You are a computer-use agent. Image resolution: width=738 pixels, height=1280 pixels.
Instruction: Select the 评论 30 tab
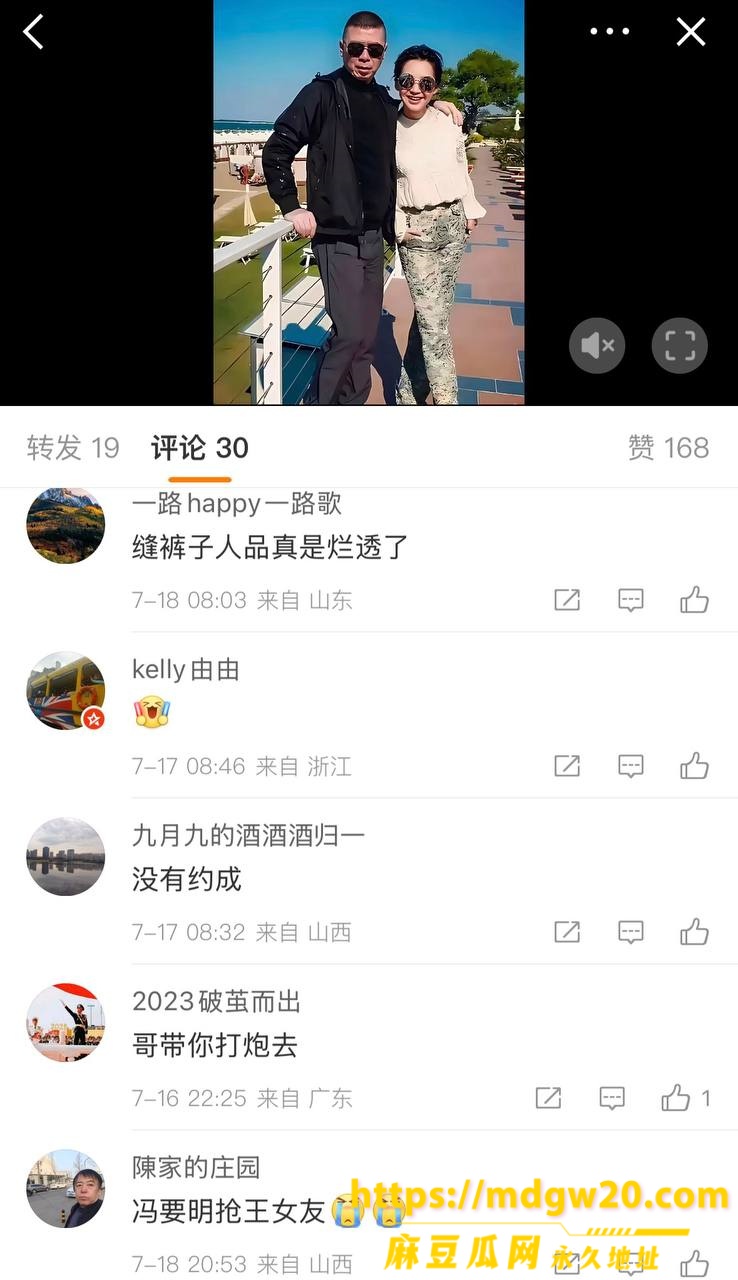(200, 448)
